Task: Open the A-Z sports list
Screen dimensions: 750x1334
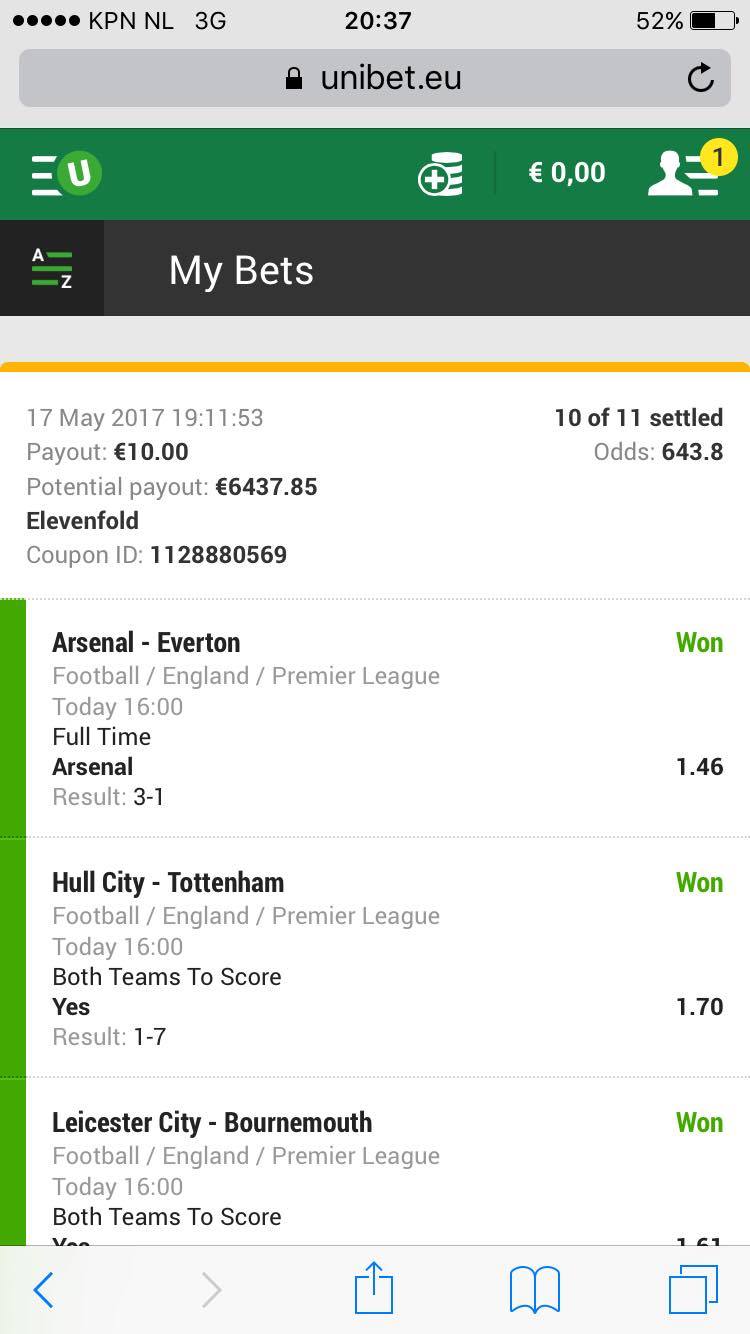Action: click(51, 269)
